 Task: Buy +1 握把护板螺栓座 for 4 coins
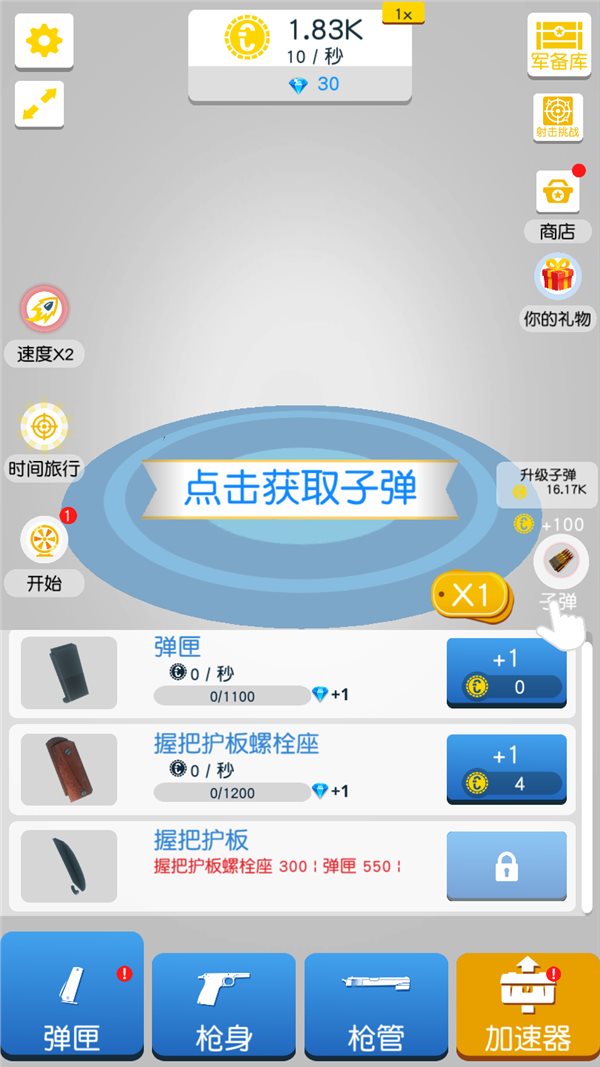pos(506,769)
